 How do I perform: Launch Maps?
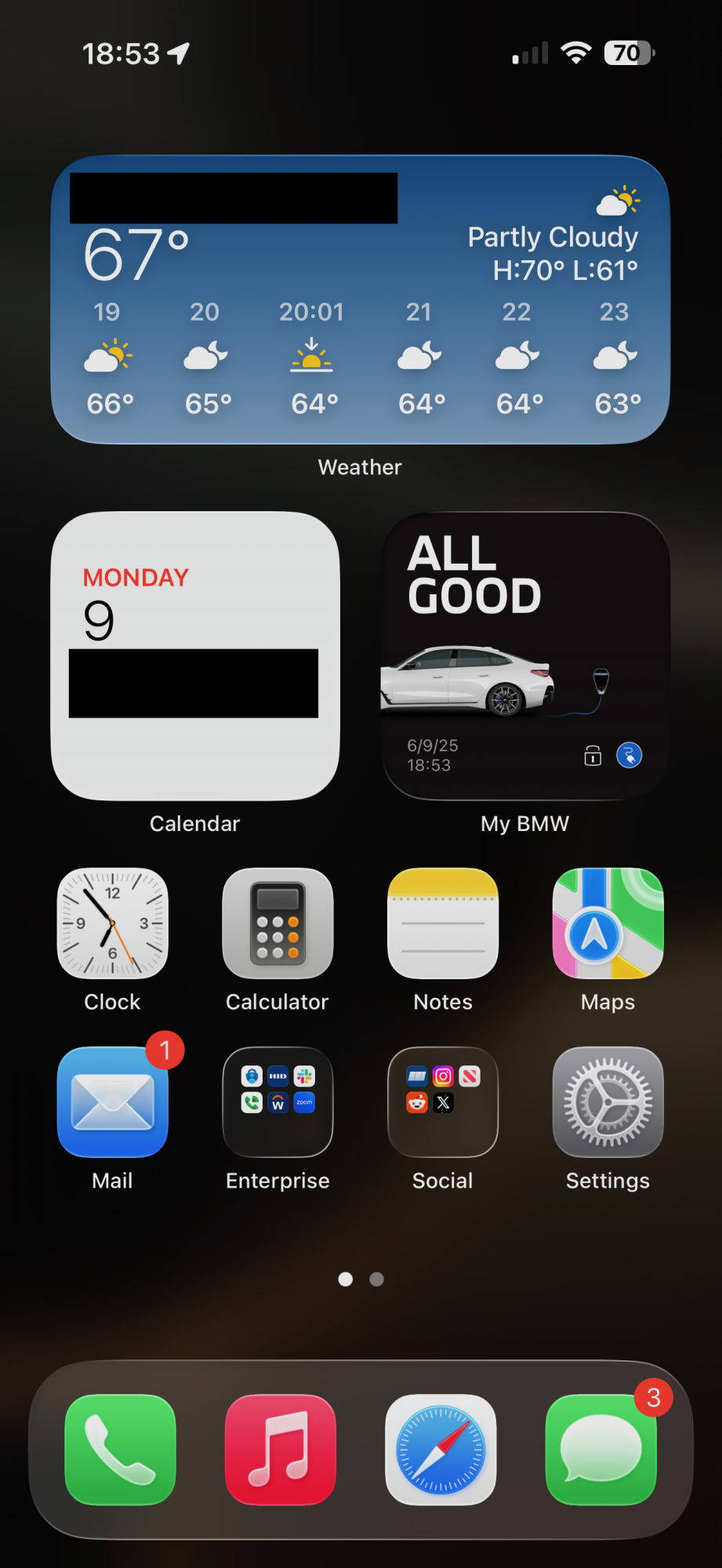pyautogui.click(x=608, y=924)
